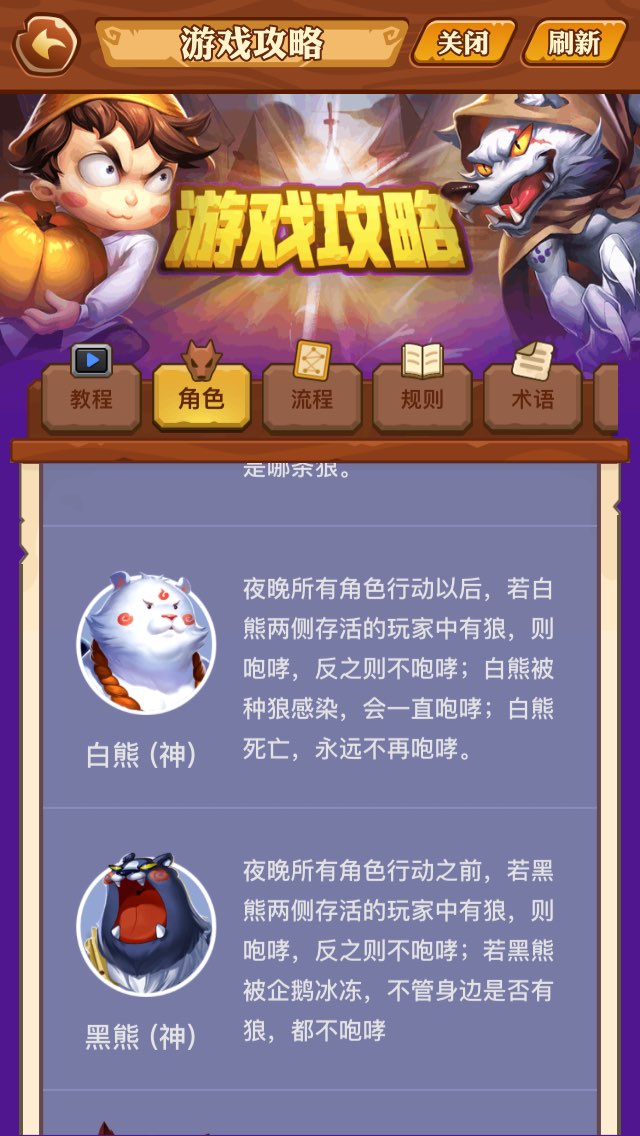640x1136 pixels.
Task: Switch to the 规则 tab
Action: (x=422, y=397)
